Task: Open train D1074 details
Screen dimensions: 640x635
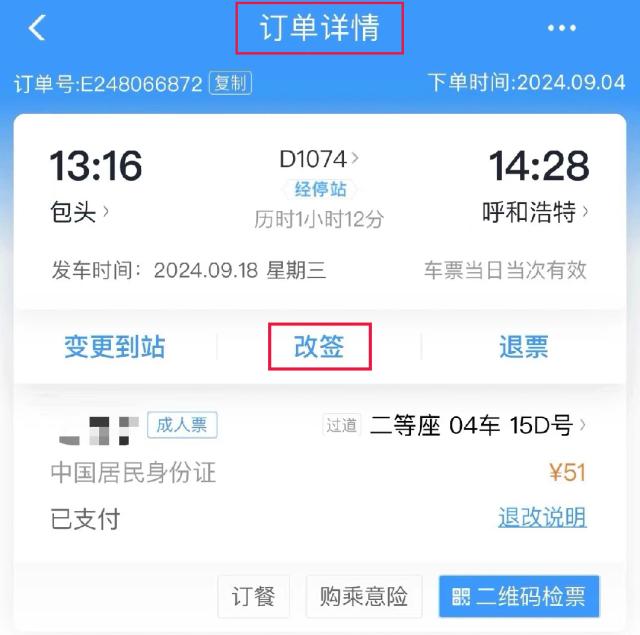Action: (319, 159)
